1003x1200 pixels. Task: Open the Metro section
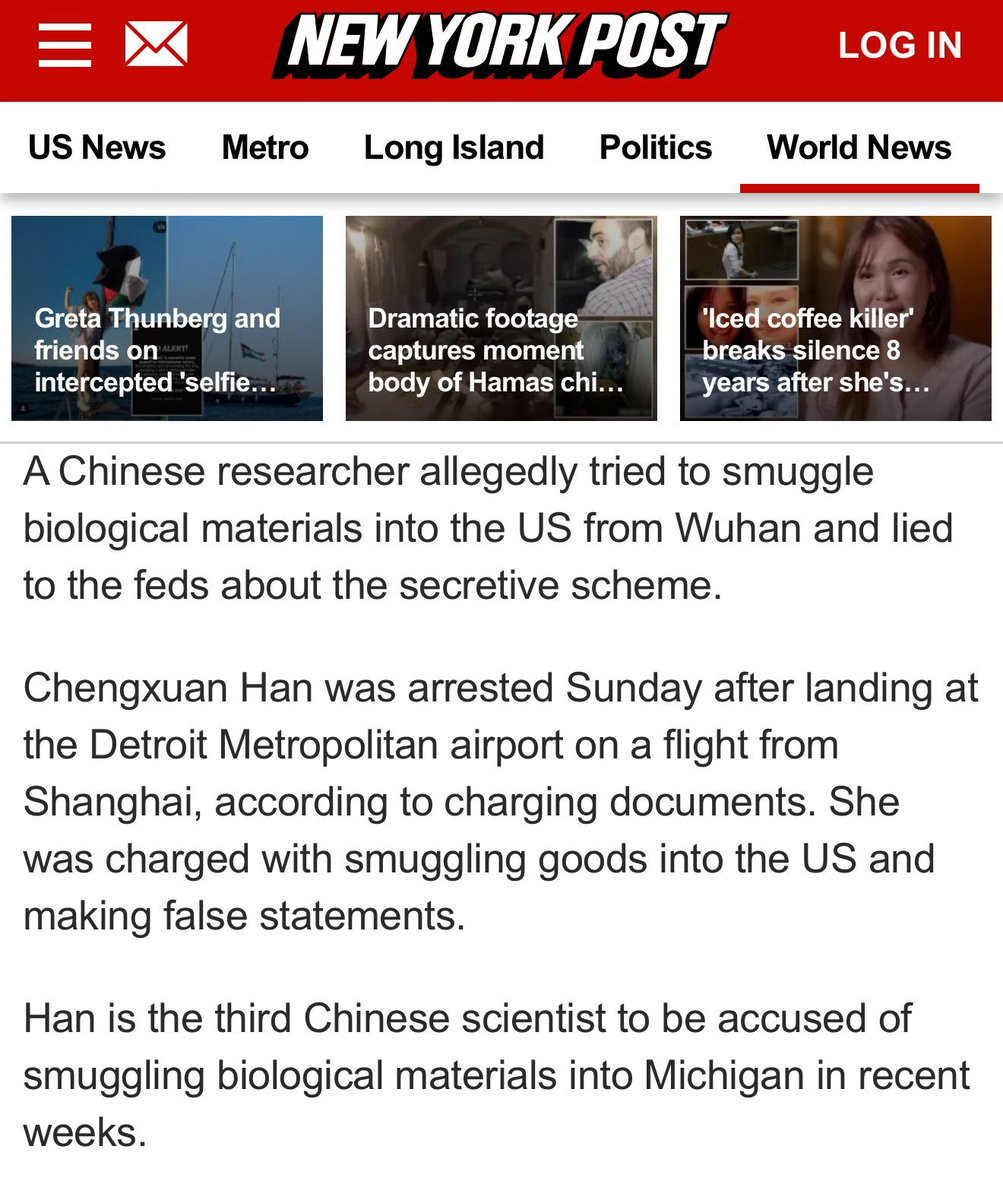[x=265, y=148]
